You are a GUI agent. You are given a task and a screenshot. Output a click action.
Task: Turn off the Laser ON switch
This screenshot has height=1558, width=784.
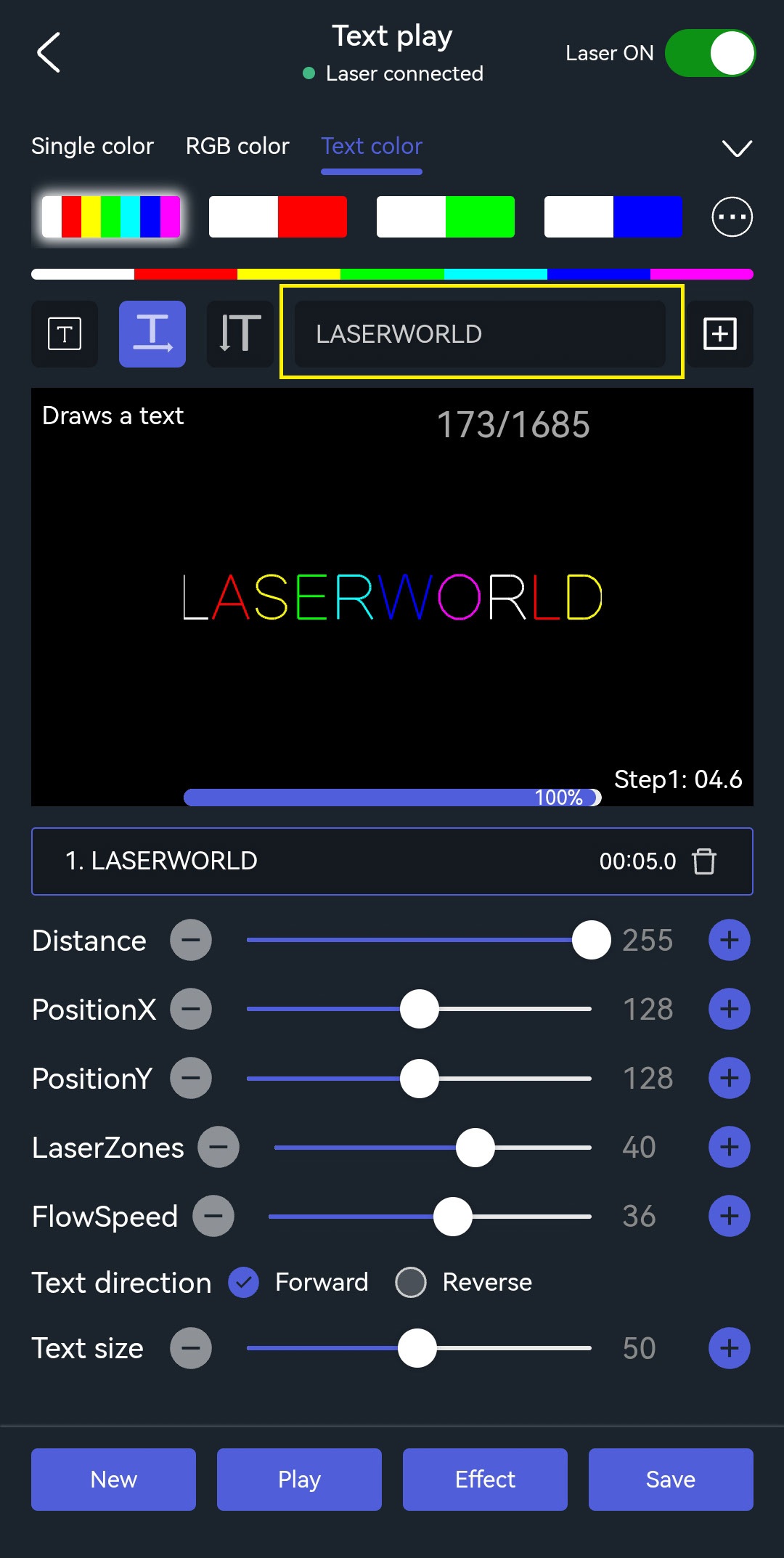point(709,53)
